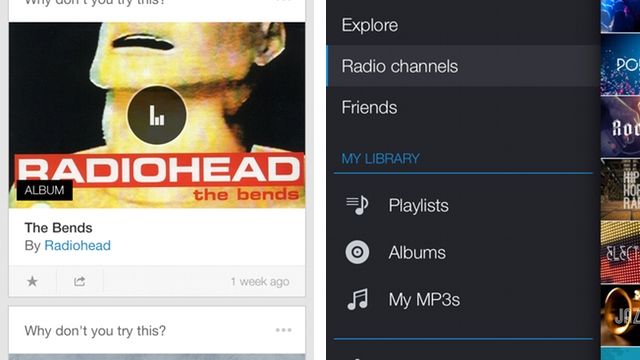Image resolution: width=640 pixels, height=360 pixels.
Task: Open the Radiohead artist link
Action: (x=78, y=245)
